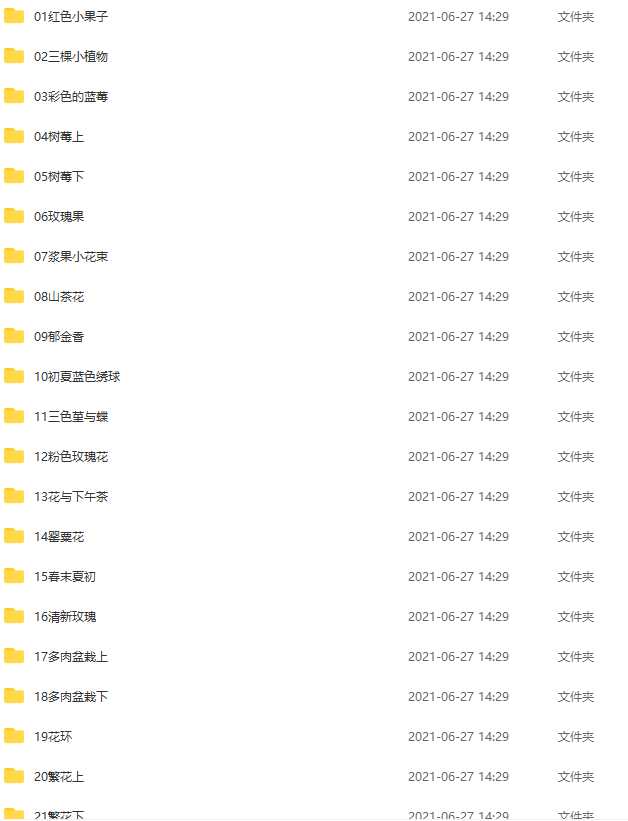The width and height of the screenshot is (628, 821).
Task: Open the 14罂粟花 folder
Action: click(59, 537)
